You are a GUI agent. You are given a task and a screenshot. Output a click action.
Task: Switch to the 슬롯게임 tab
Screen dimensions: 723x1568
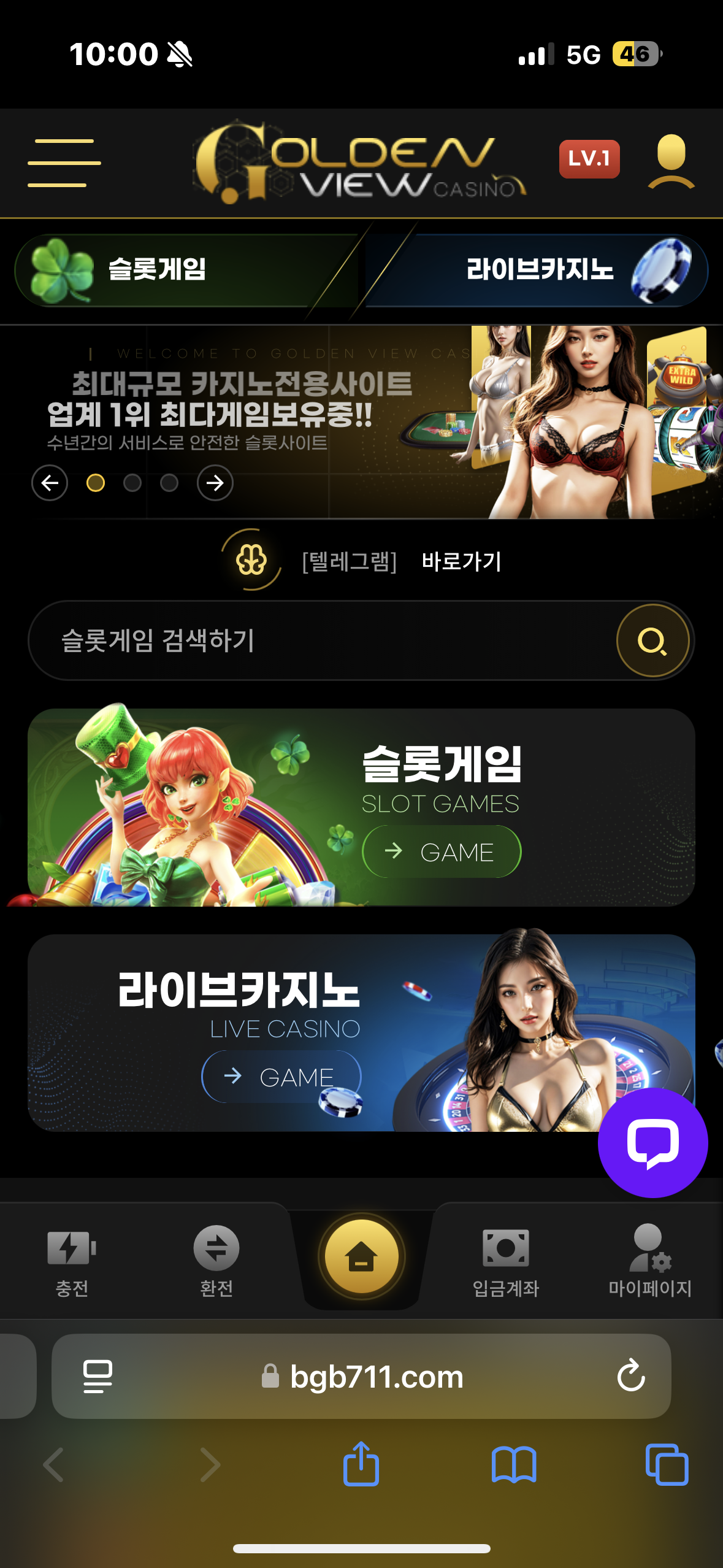(184, 270)
